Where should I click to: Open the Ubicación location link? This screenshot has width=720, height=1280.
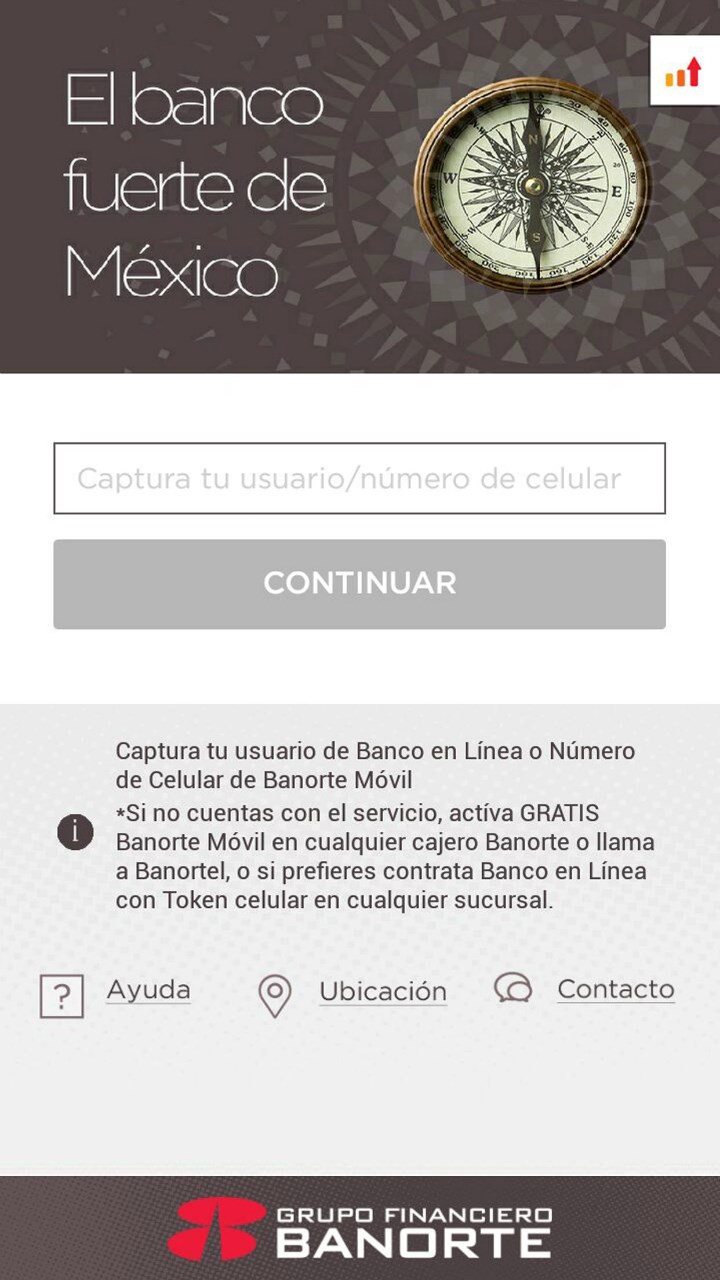(382, 991)
